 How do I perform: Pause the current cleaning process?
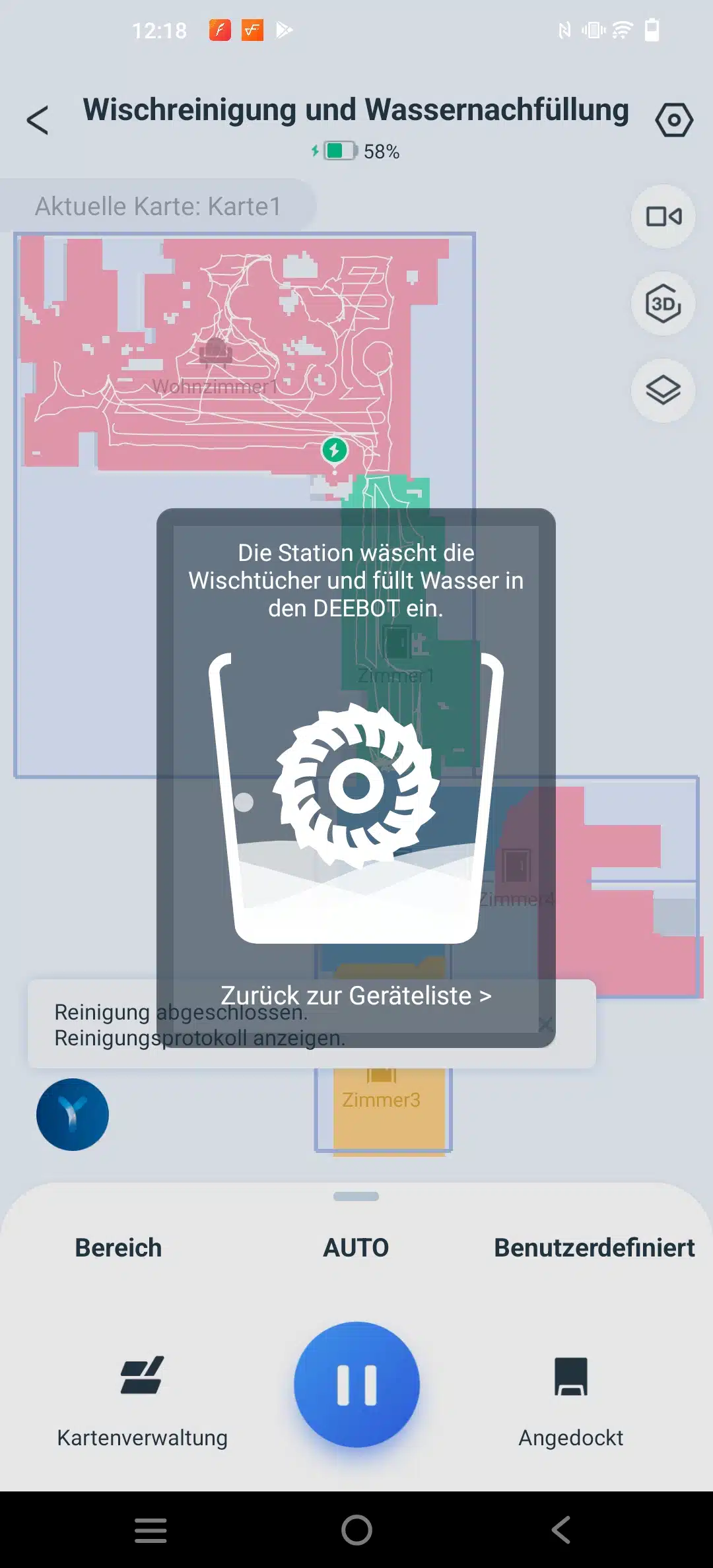pyautogui.click(x=356, y=1385)
